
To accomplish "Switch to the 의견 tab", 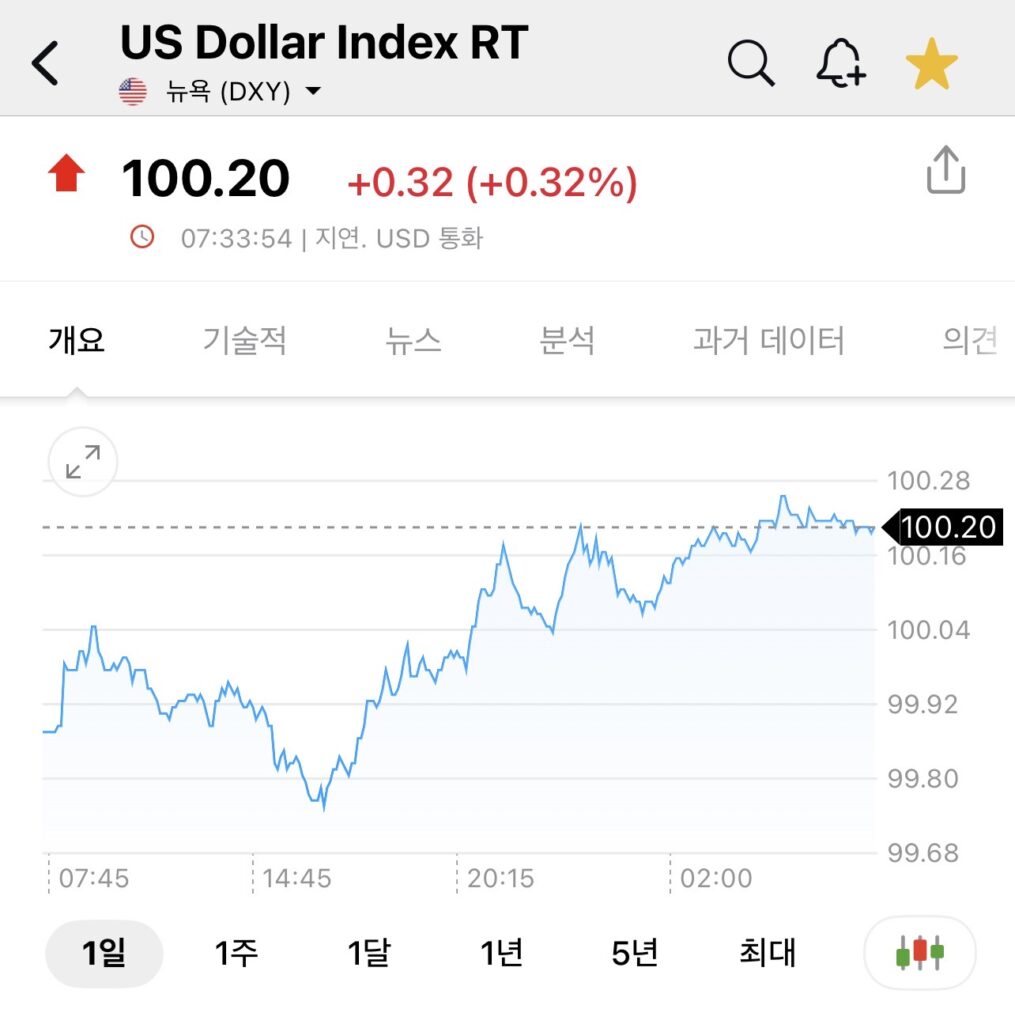I will 969,341.
